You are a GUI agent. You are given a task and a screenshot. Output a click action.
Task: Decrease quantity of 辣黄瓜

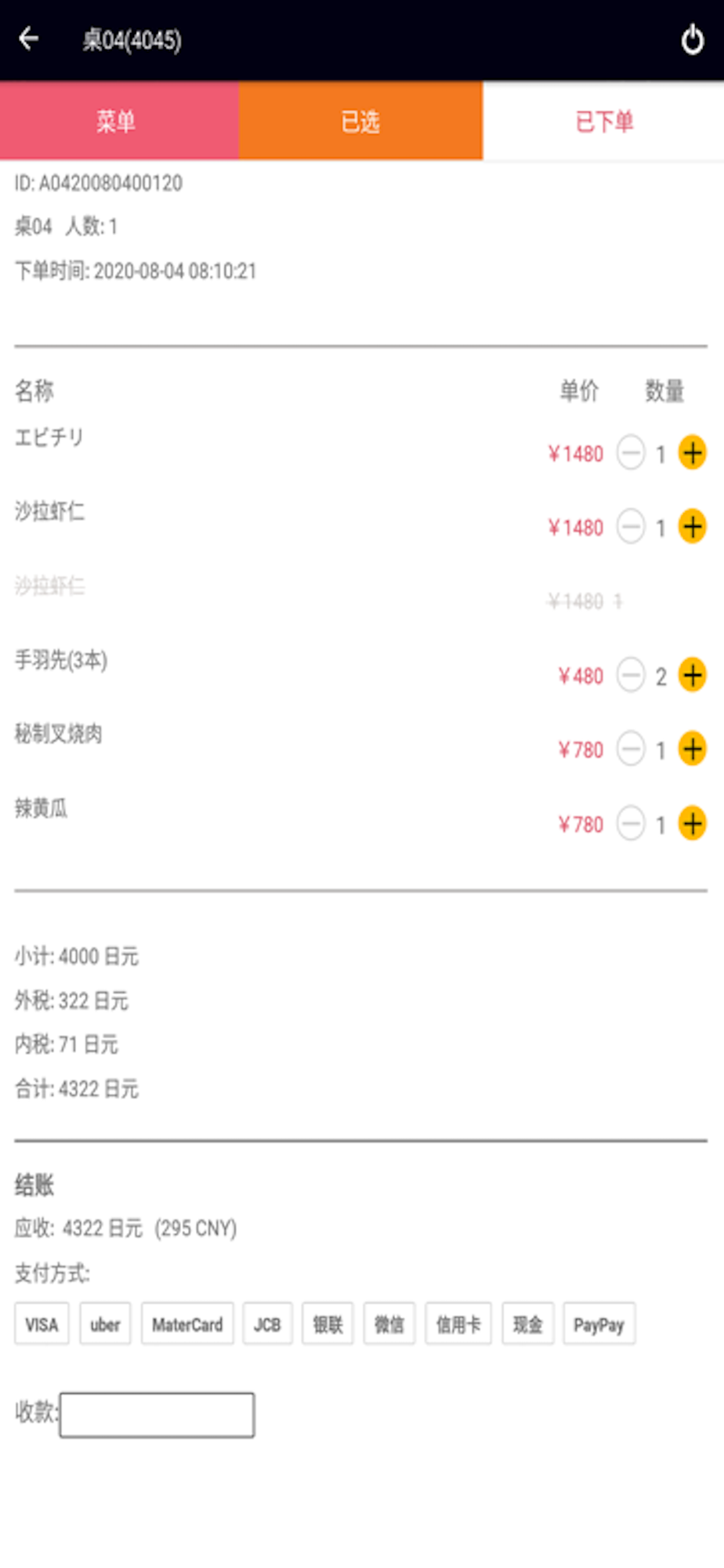click(631, 824)
